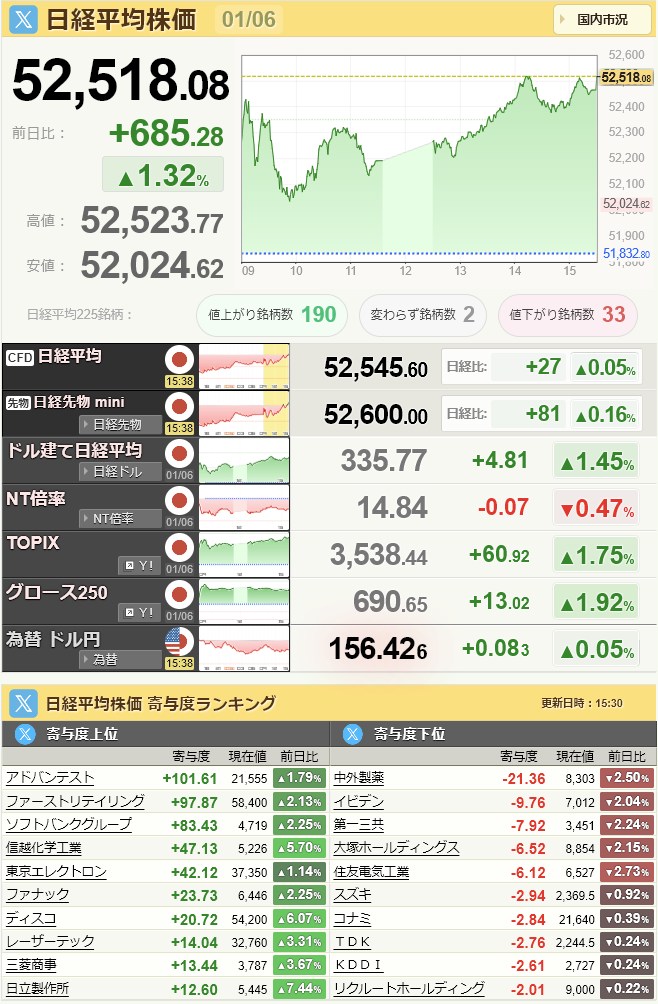Viewport: 658px width, 1004px height.
Task: Open the ソフトバンクグループ link
Action: (68, 824)
